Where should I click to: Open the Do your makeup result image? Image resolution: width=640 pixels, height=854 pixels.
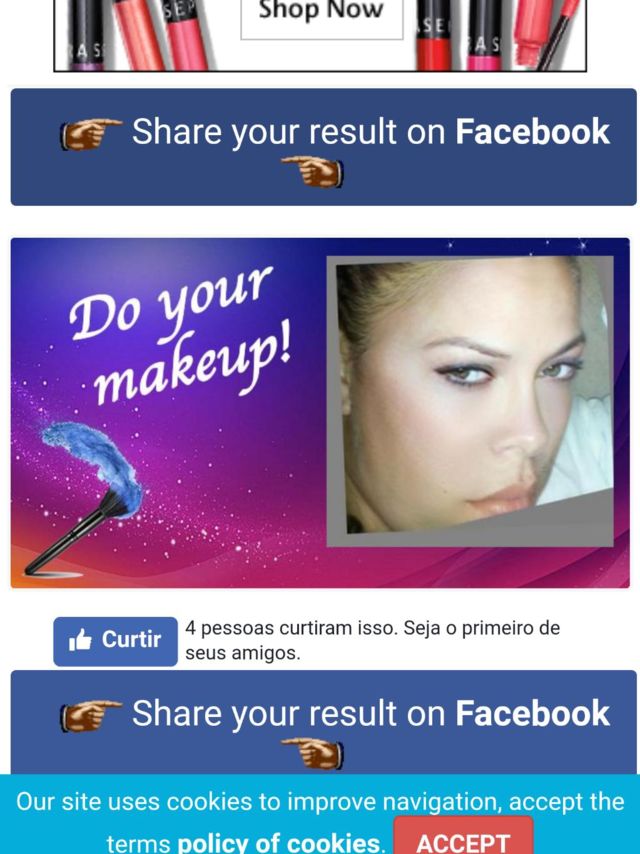(x=320, y=412)
